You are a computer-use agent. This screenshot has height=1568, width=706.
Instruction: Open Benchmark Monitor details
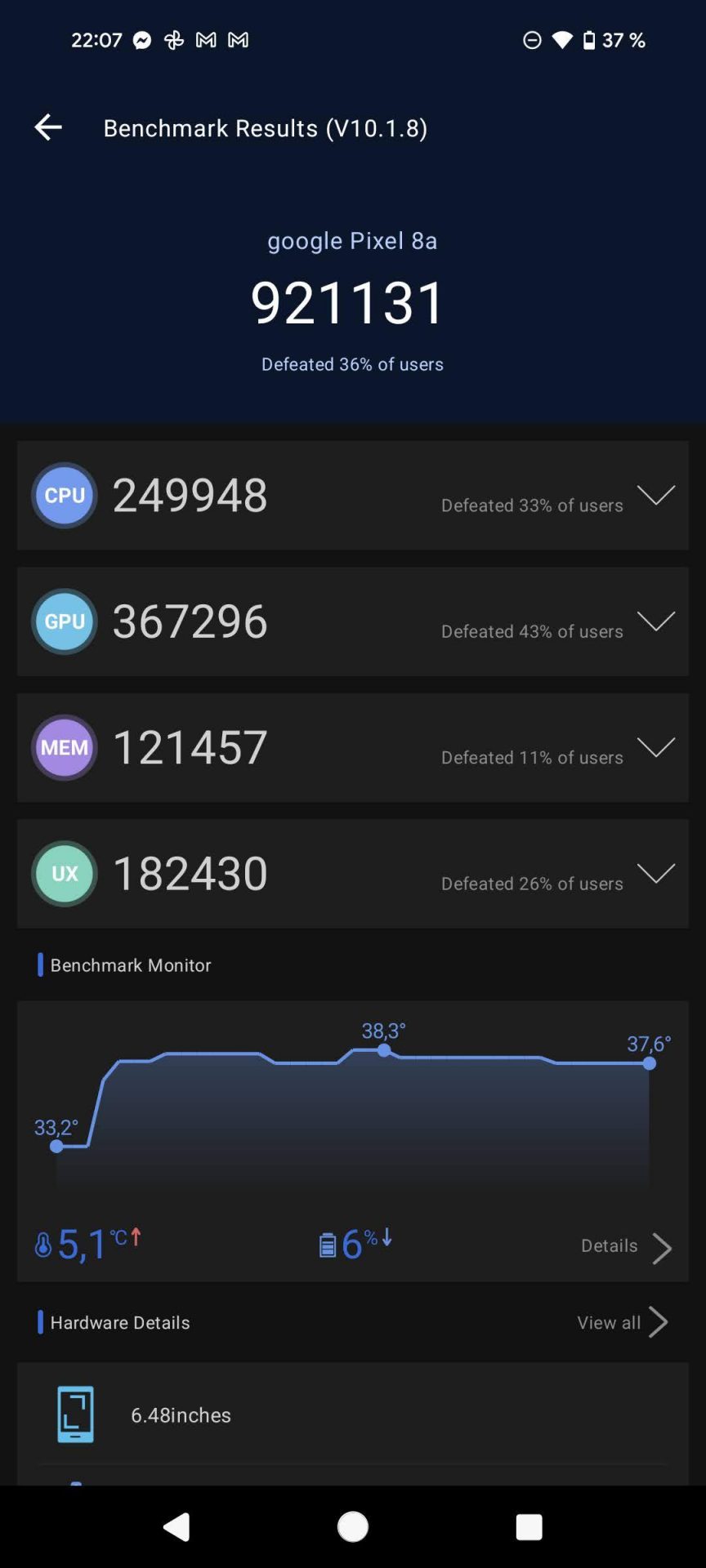coord(627,1247)
